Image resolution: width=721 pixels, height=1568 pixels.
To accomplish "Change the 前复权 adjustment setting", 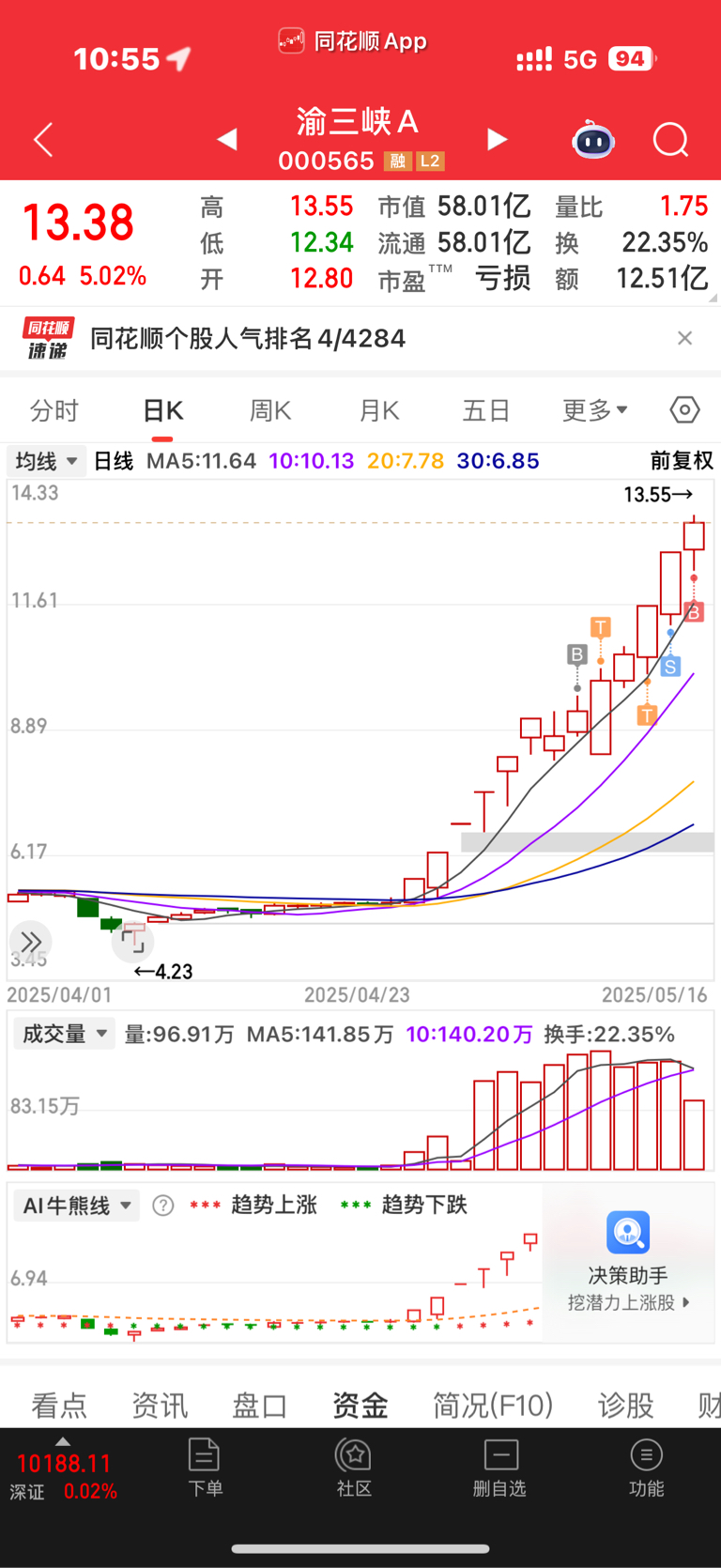I will pyautogui.click(x=682, y=461).
